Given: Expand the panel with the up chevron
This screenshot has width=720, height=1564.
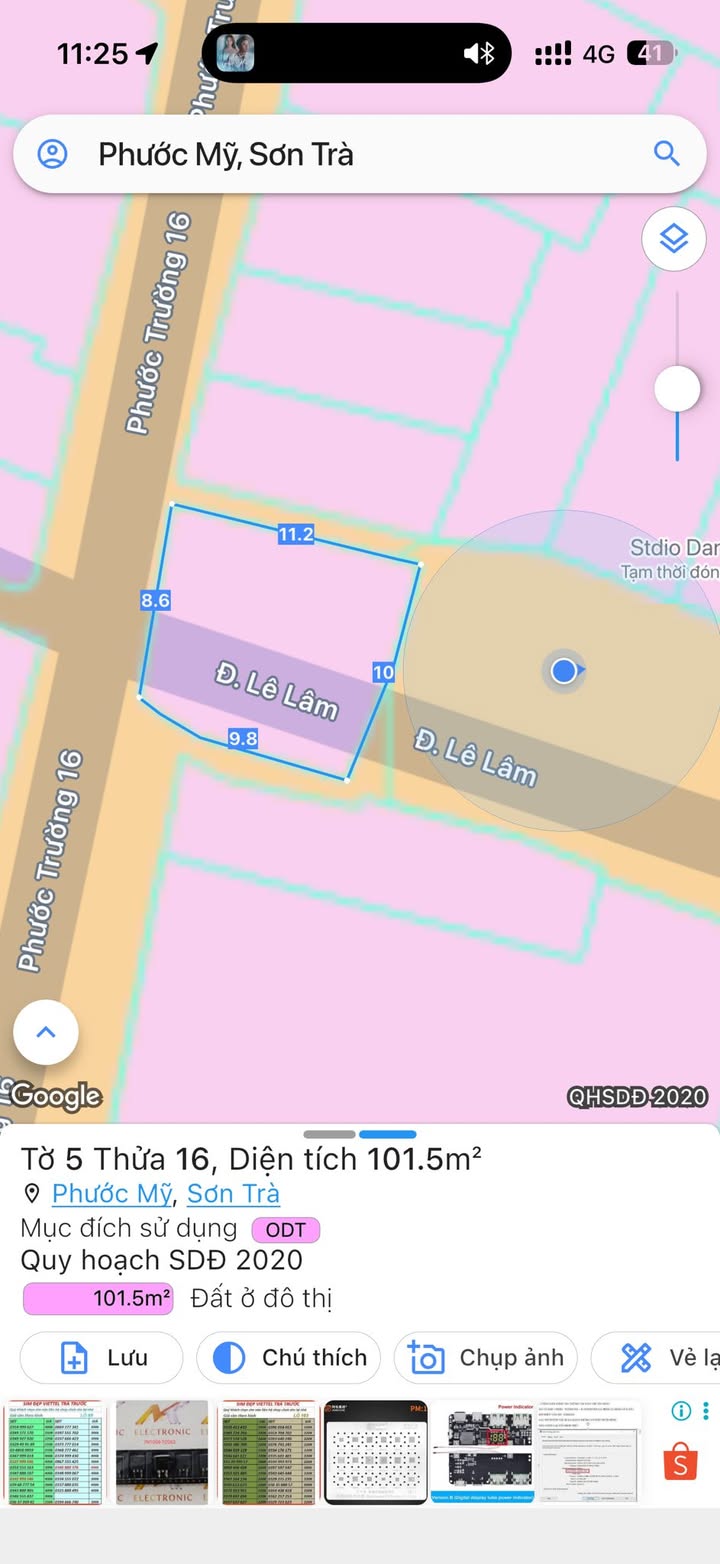Looking at the screenshot, I should click(46, 1032).
